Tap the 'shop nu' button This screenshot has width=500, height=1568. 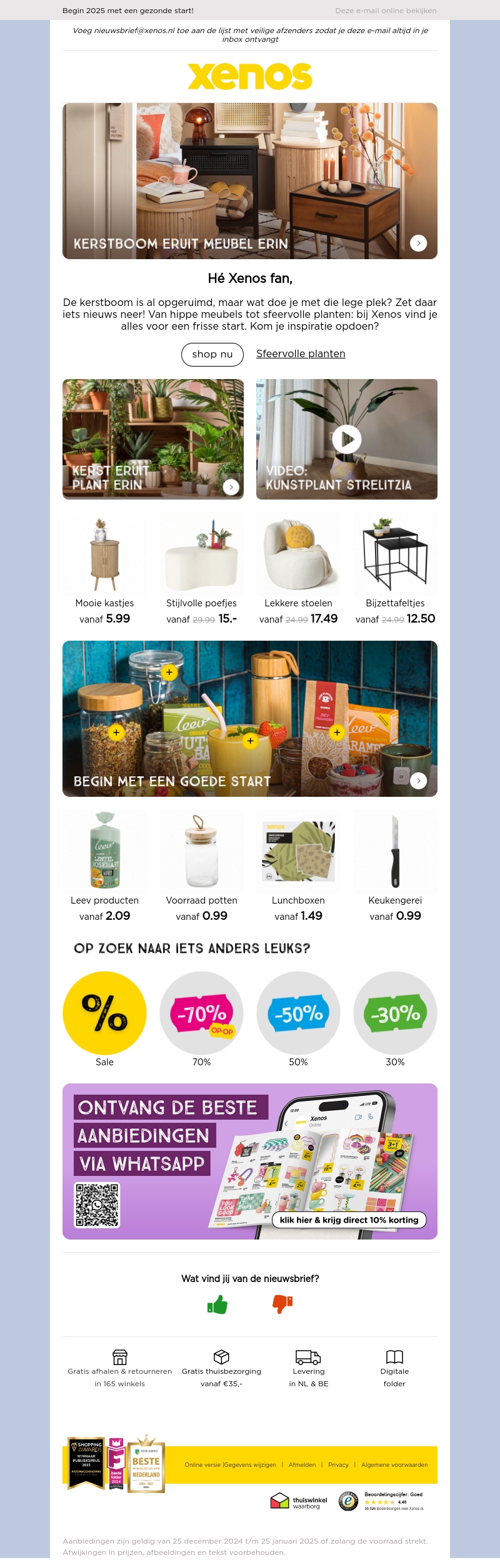click(212, 355)
